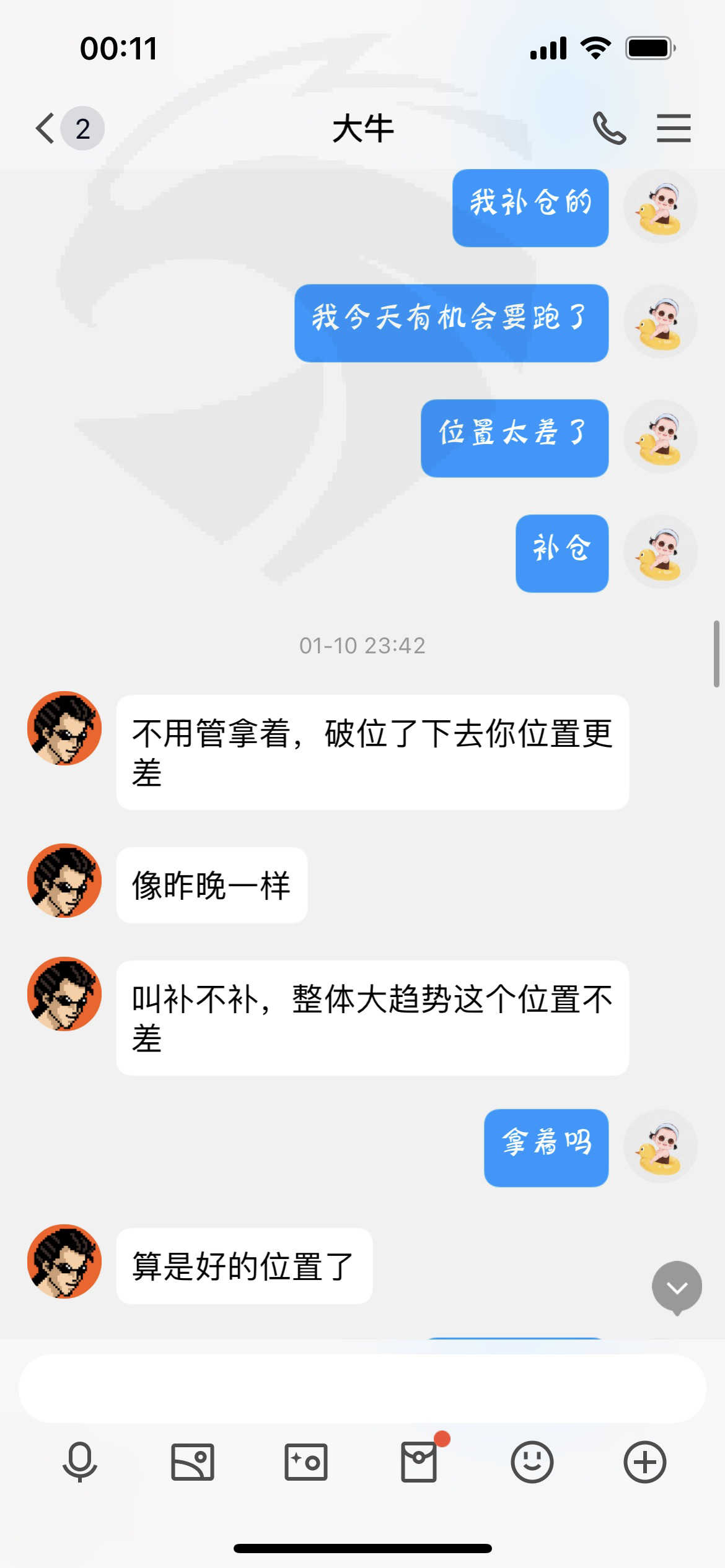This screenshot has width=725, height=1568.
Task: Open the emoji panel
Action: 532,1462
